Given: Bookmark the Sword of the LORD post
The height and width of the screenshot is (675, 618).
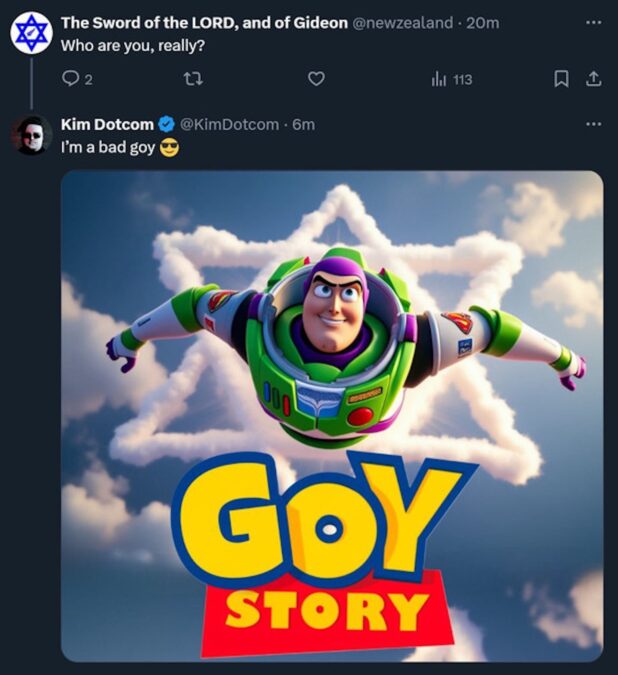Looking at the screenshot, I should pos(561,79).
